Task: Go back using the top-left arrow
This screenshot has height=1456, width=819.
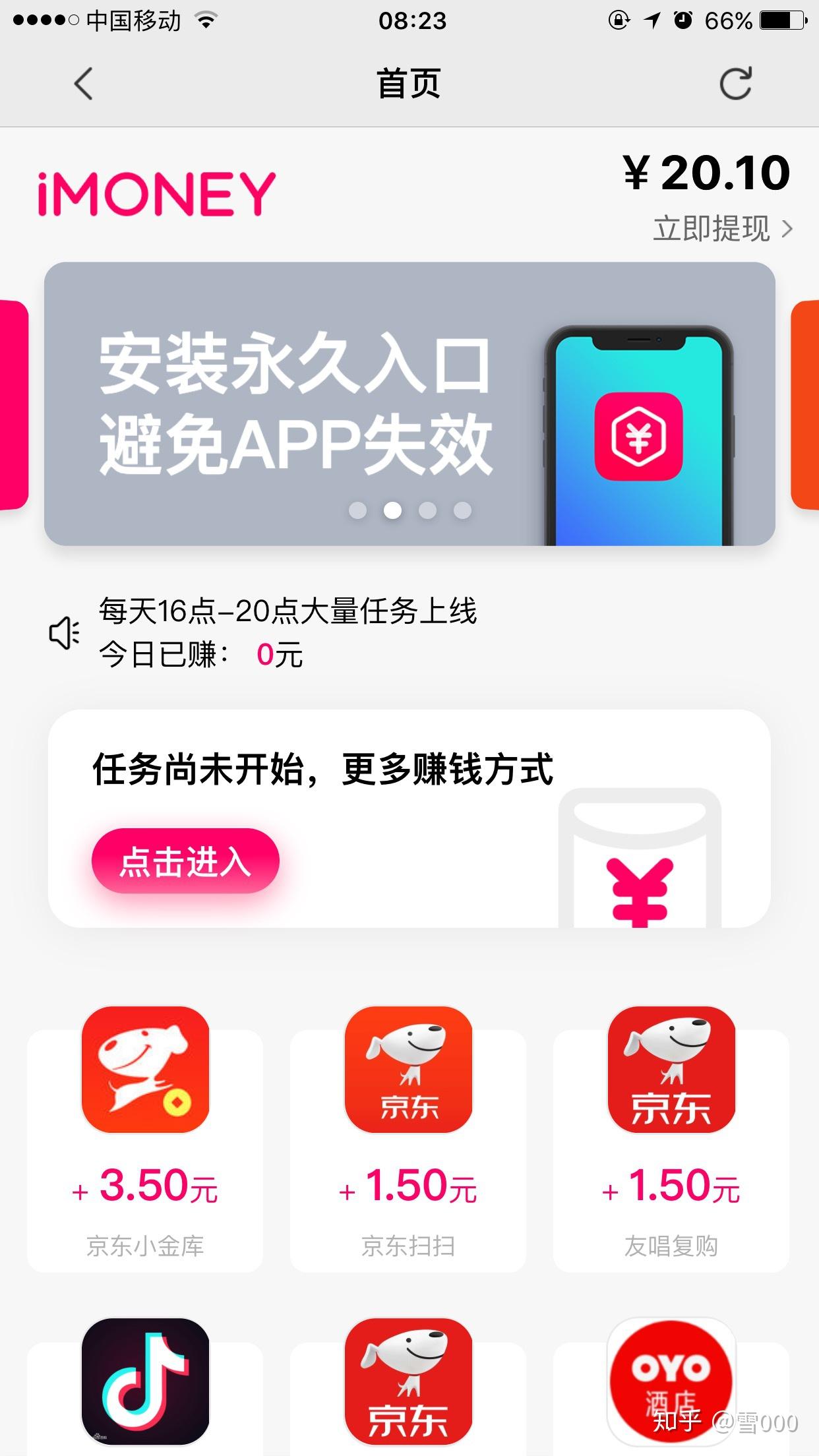Action: (83, 84)
